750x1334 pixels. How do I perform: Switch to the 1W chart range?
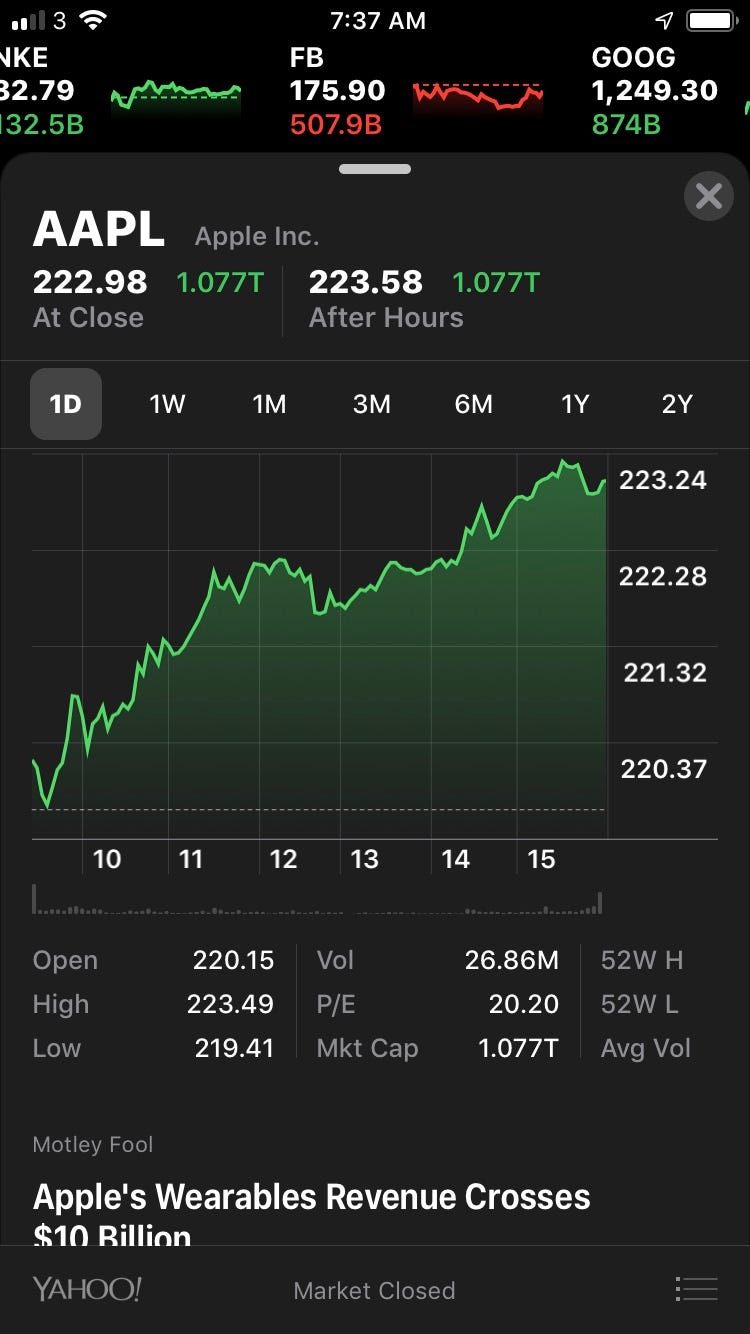coord(167,404)
